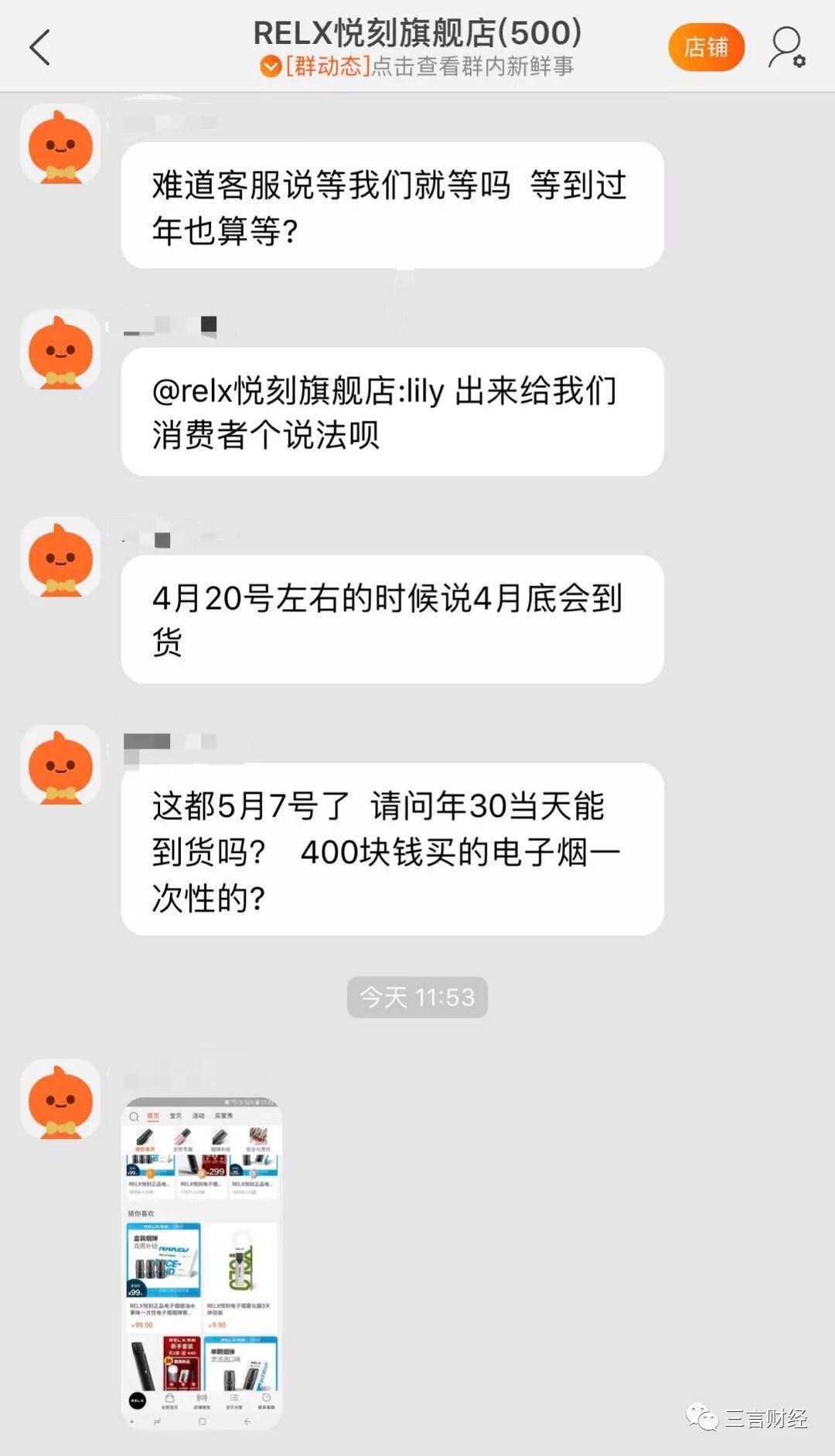Click the black RELX logo circle
The image size is (835, 1456).
(x=137, y=1400)
